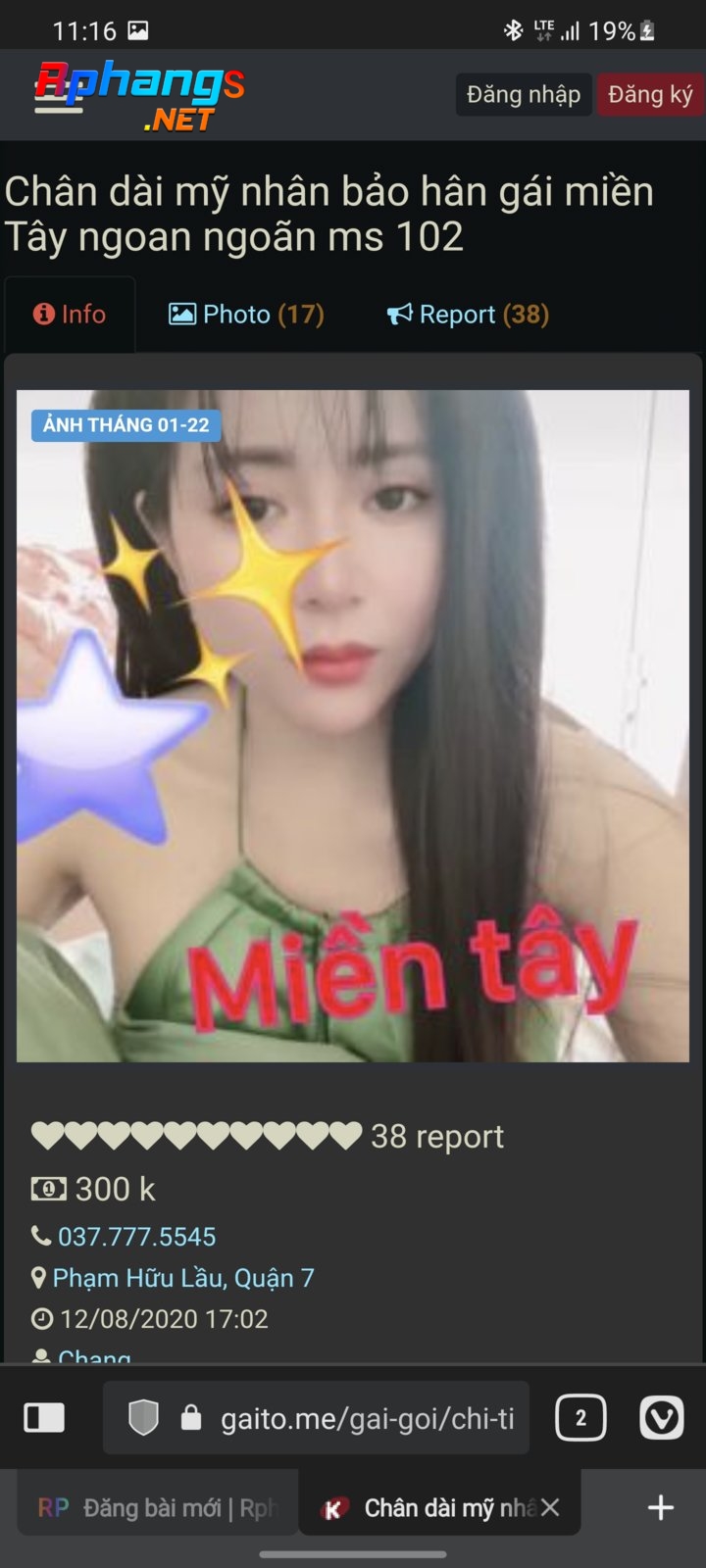Tap the Đăng ký register button
The height and width of the screenshot is (1568, 706).
click(x=650, y=95)
